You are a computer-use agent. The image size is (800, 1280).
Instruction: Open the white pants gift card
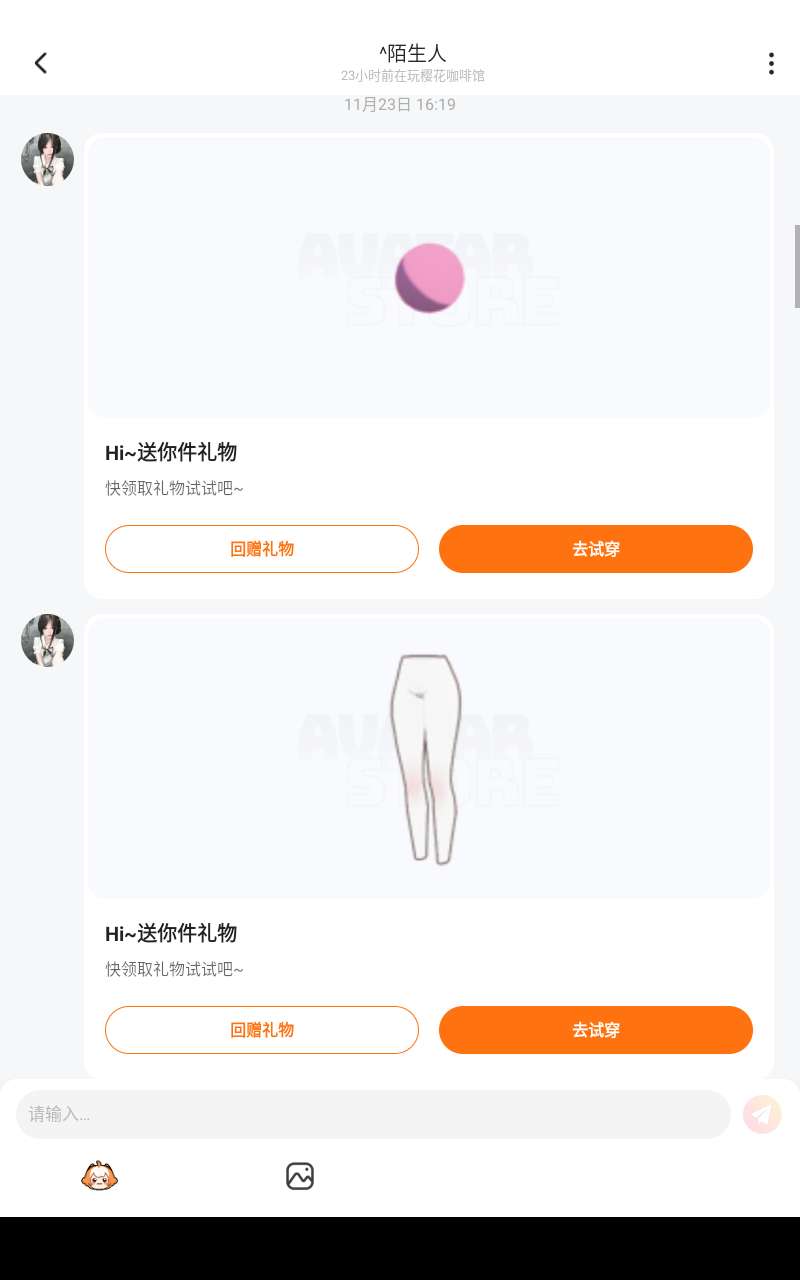[429, 758]
